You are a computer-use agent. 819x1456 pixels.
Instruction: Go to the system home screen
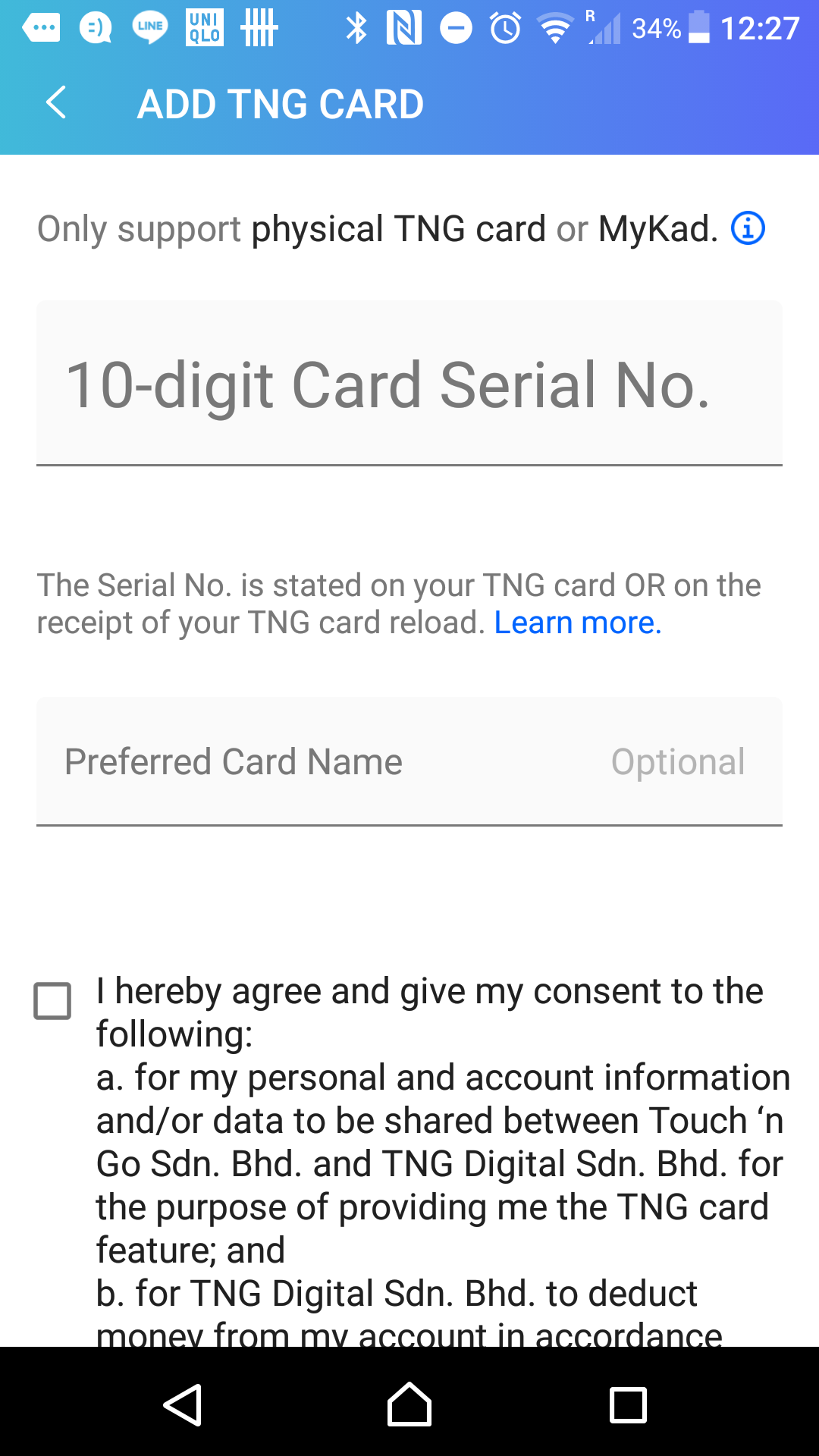click(x=409, y=1404)
